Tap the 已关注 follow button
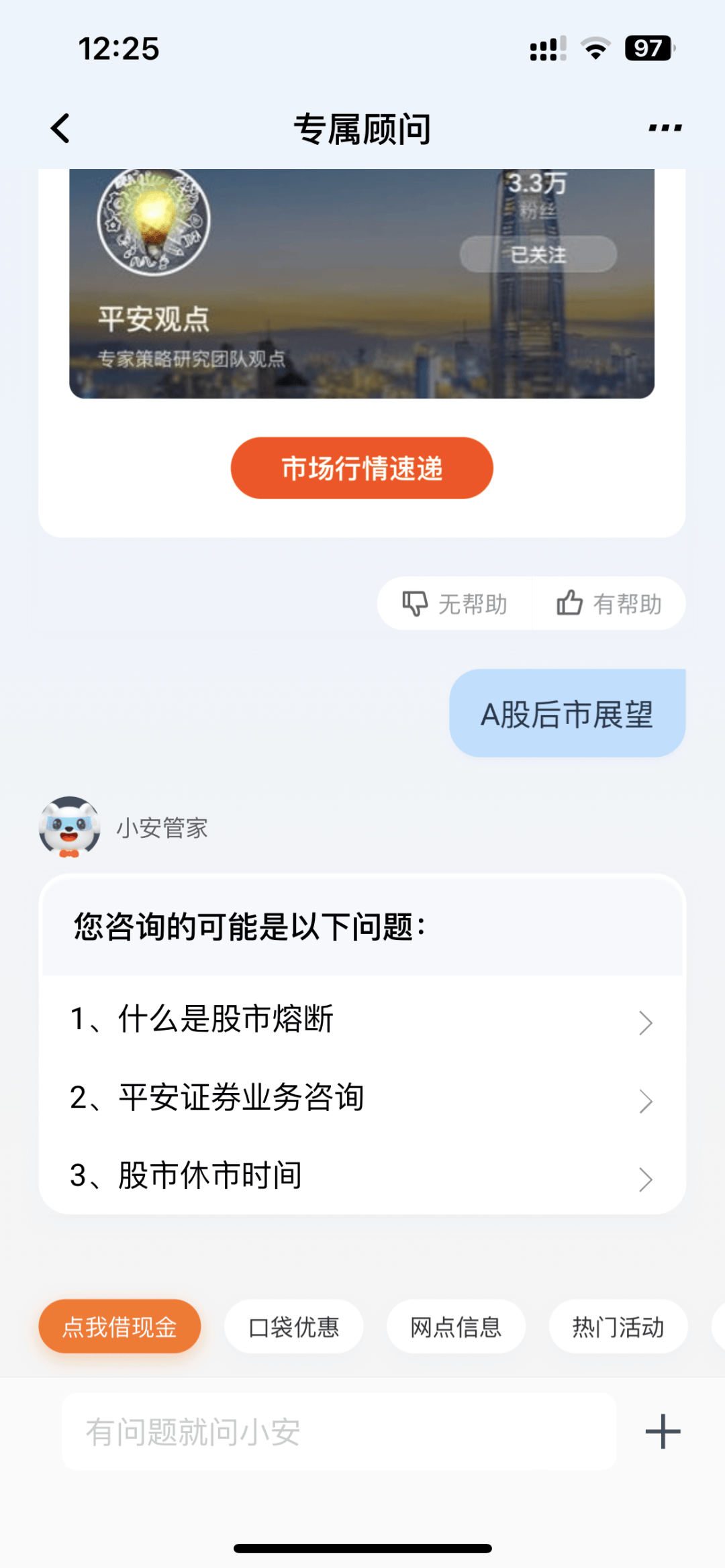The image size is (725, 1568). click(x=538, y=254)
